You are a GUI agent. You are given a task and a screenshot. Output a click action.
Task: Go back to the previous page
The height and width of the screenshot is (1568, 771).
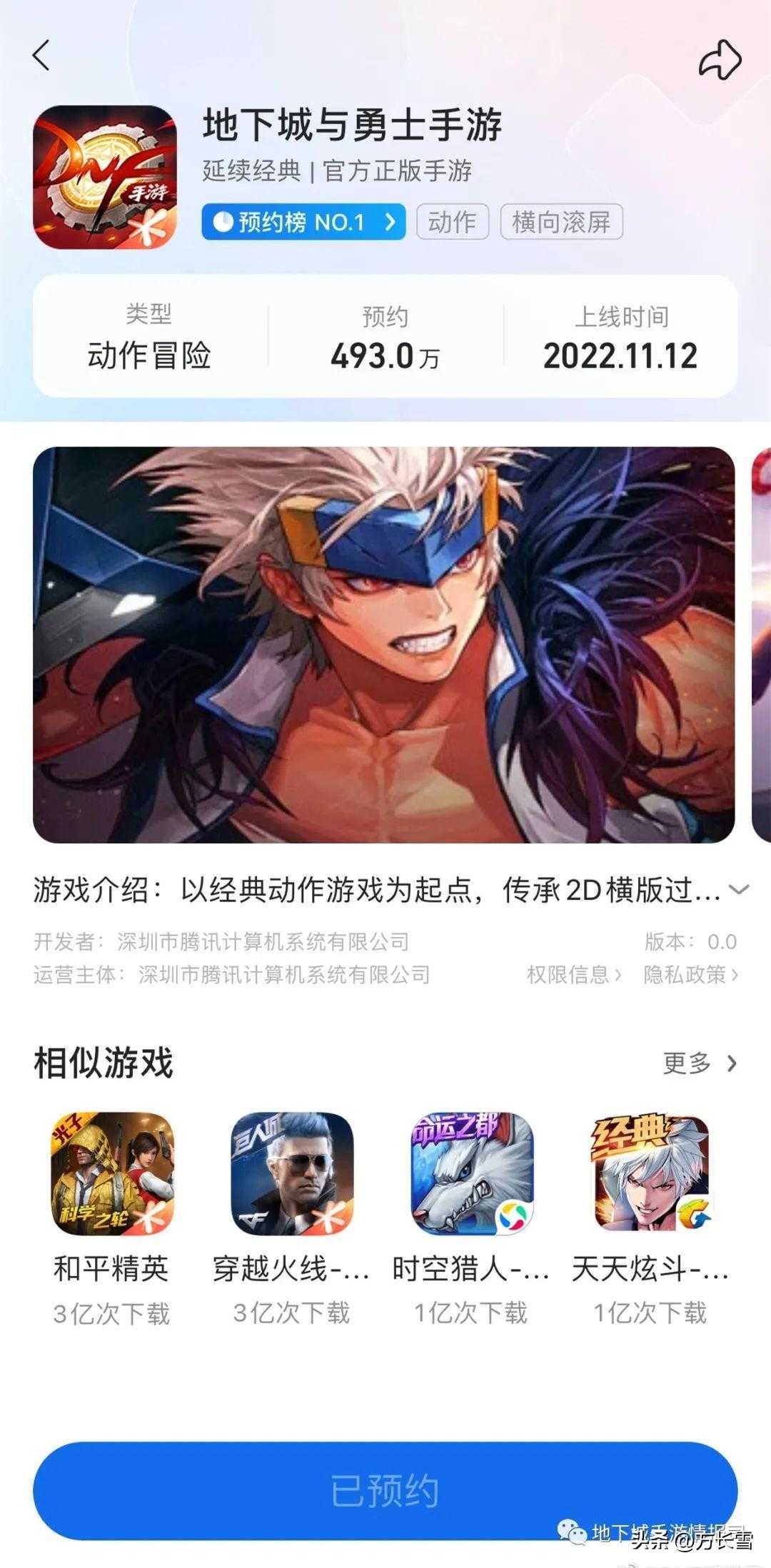click(x=42, y=56)
